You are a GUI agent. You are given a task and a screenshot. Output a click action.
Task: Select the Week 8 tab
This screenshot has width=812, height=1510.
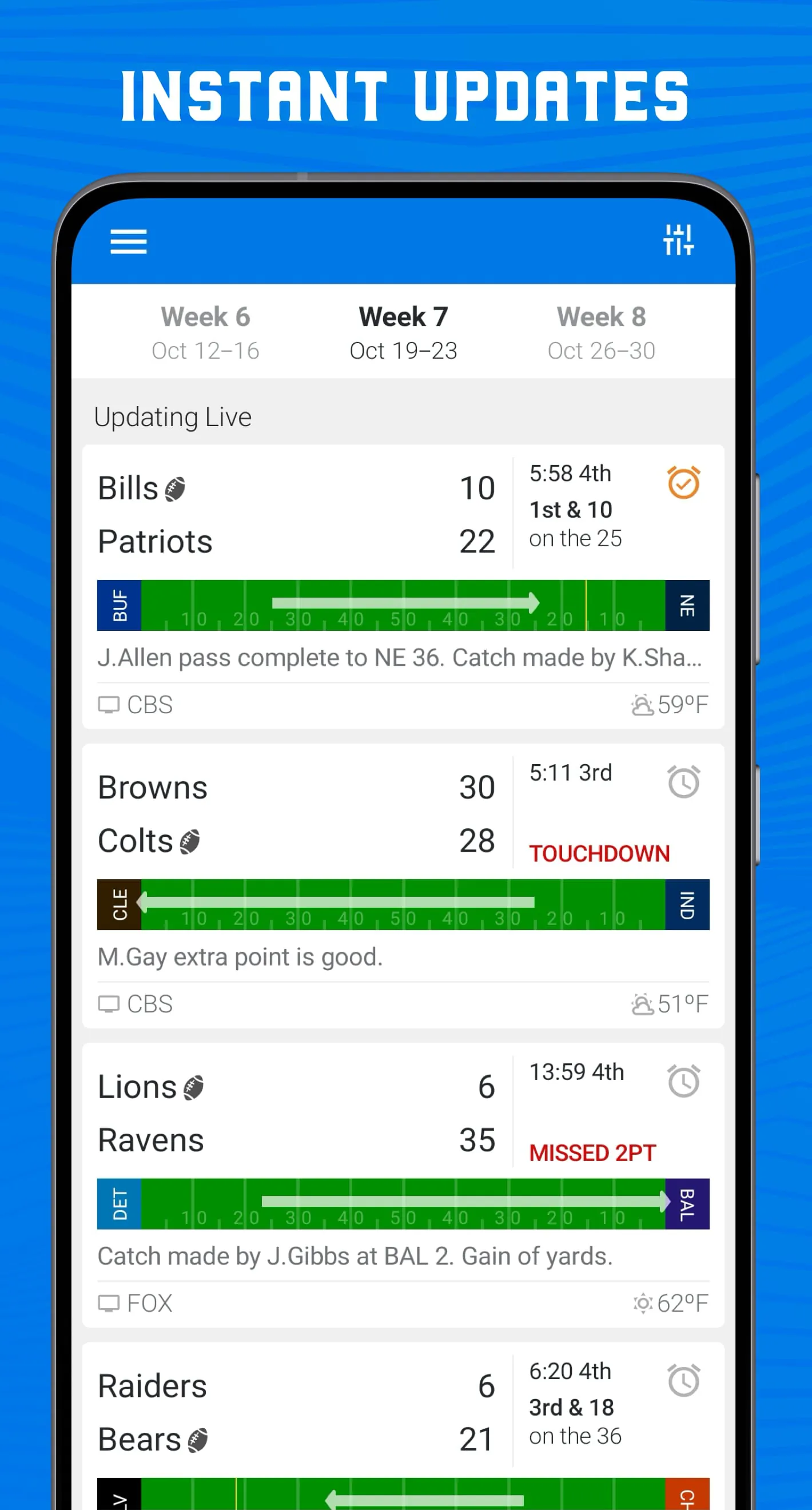click(601, 331)
